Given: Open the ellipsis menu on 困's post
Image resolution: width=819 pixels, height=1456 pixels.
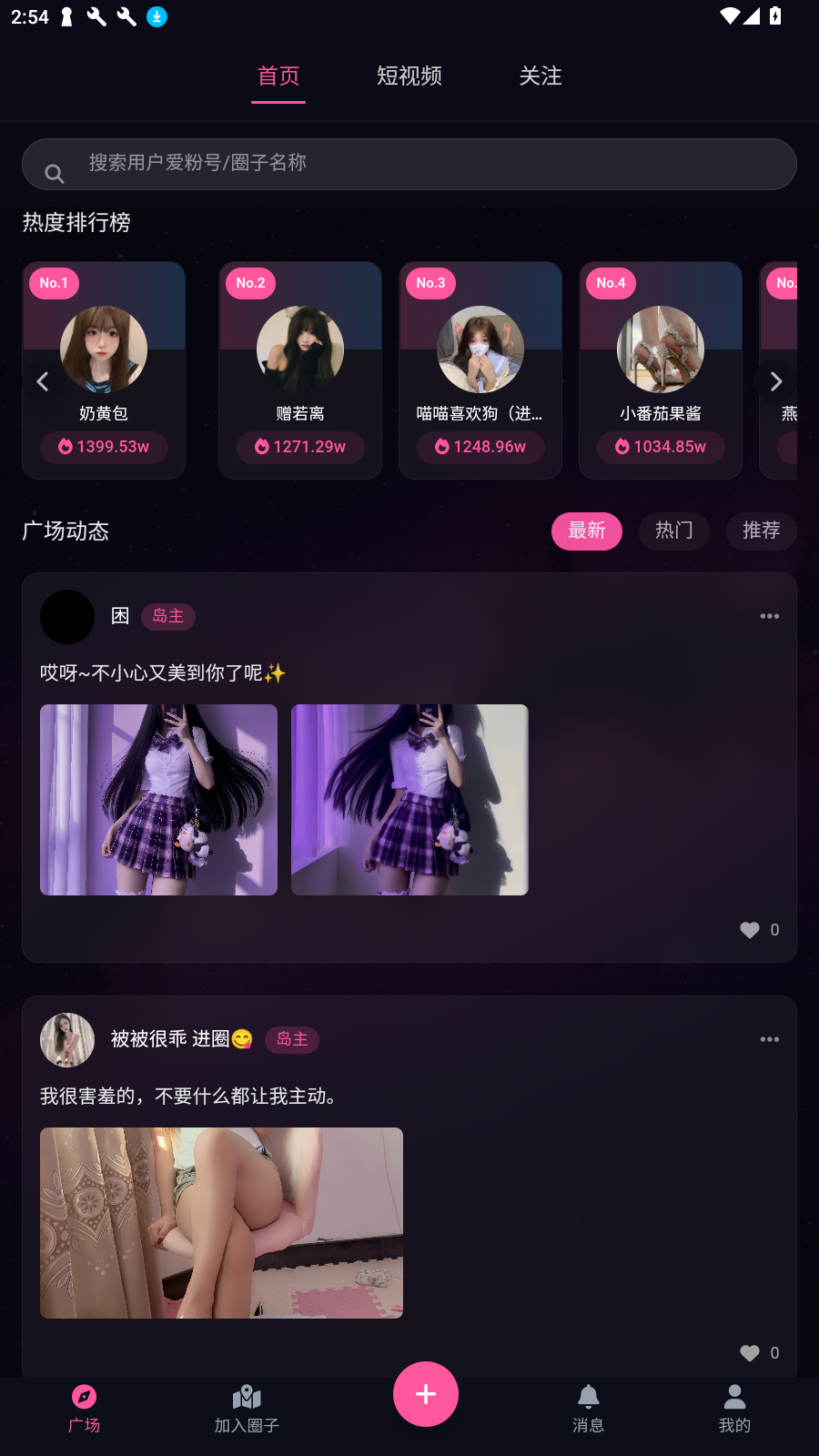Looking at the screenshot, I should click(769, 616).
